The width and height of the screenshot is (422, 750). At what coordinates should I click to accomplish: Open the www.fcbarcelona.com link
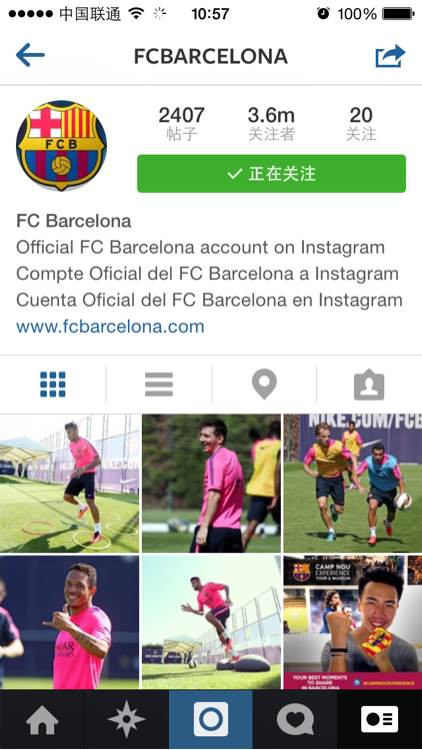click(x=110, y=327)
